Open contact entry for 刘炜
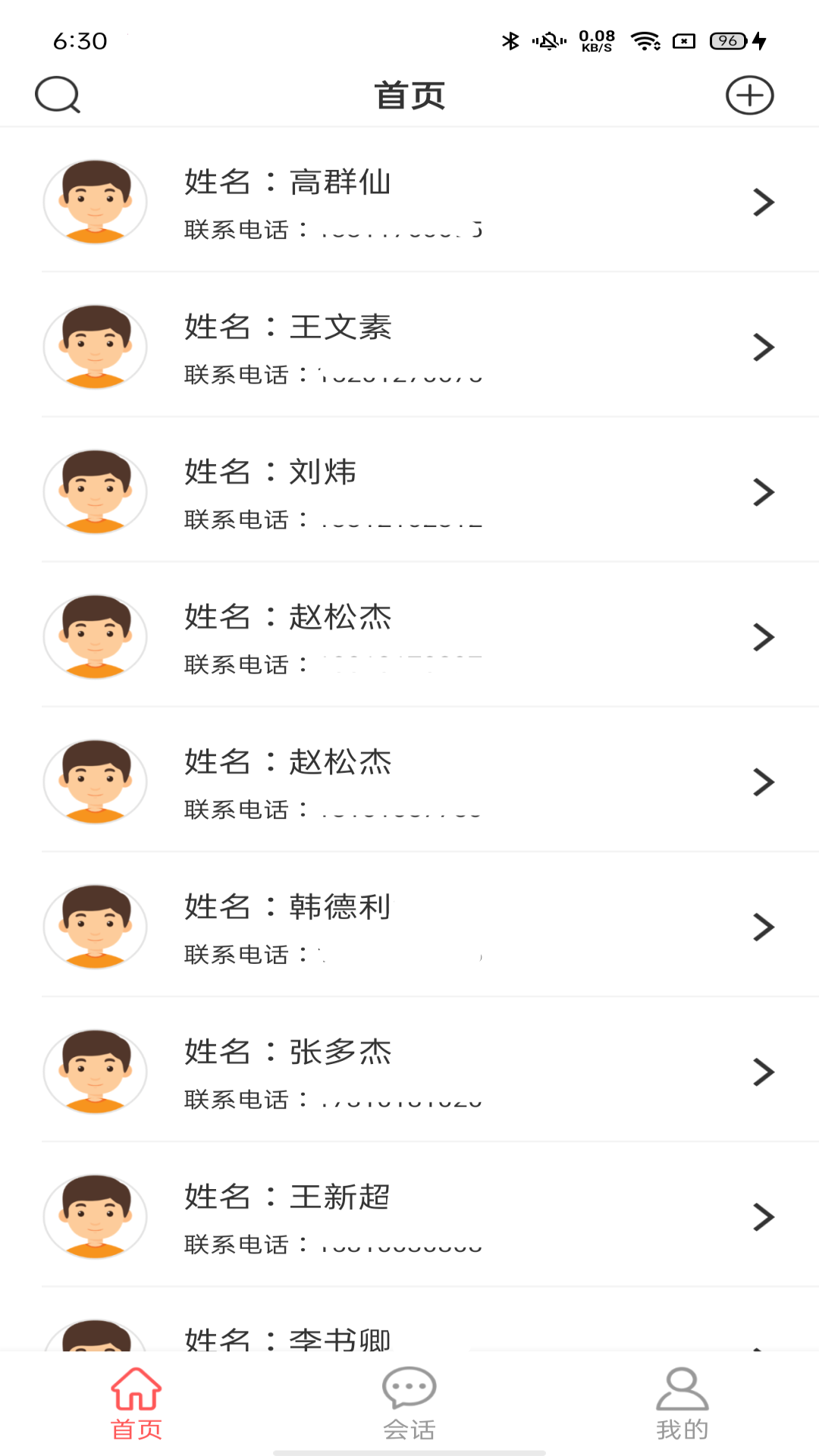819x1456 pixels. (x=409, y=491)
